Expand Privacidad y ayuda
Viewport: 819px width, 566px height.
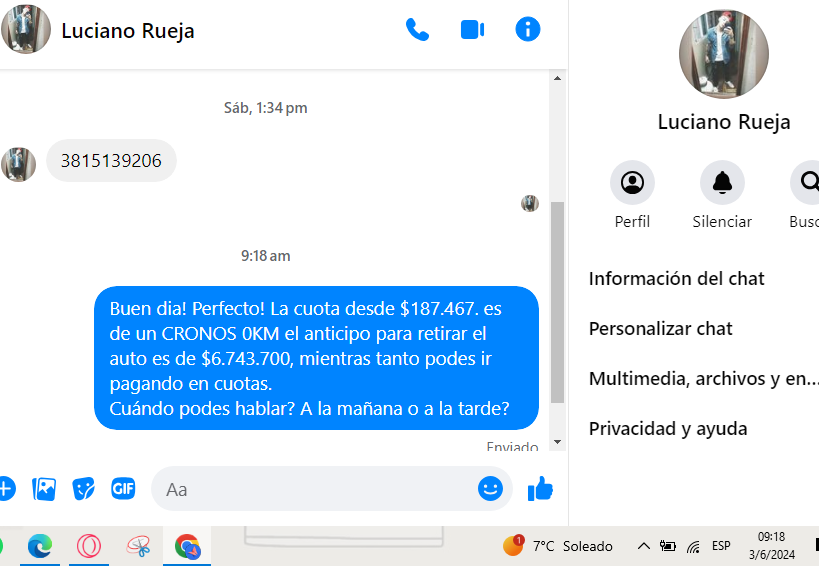click(x=668, y=429)
